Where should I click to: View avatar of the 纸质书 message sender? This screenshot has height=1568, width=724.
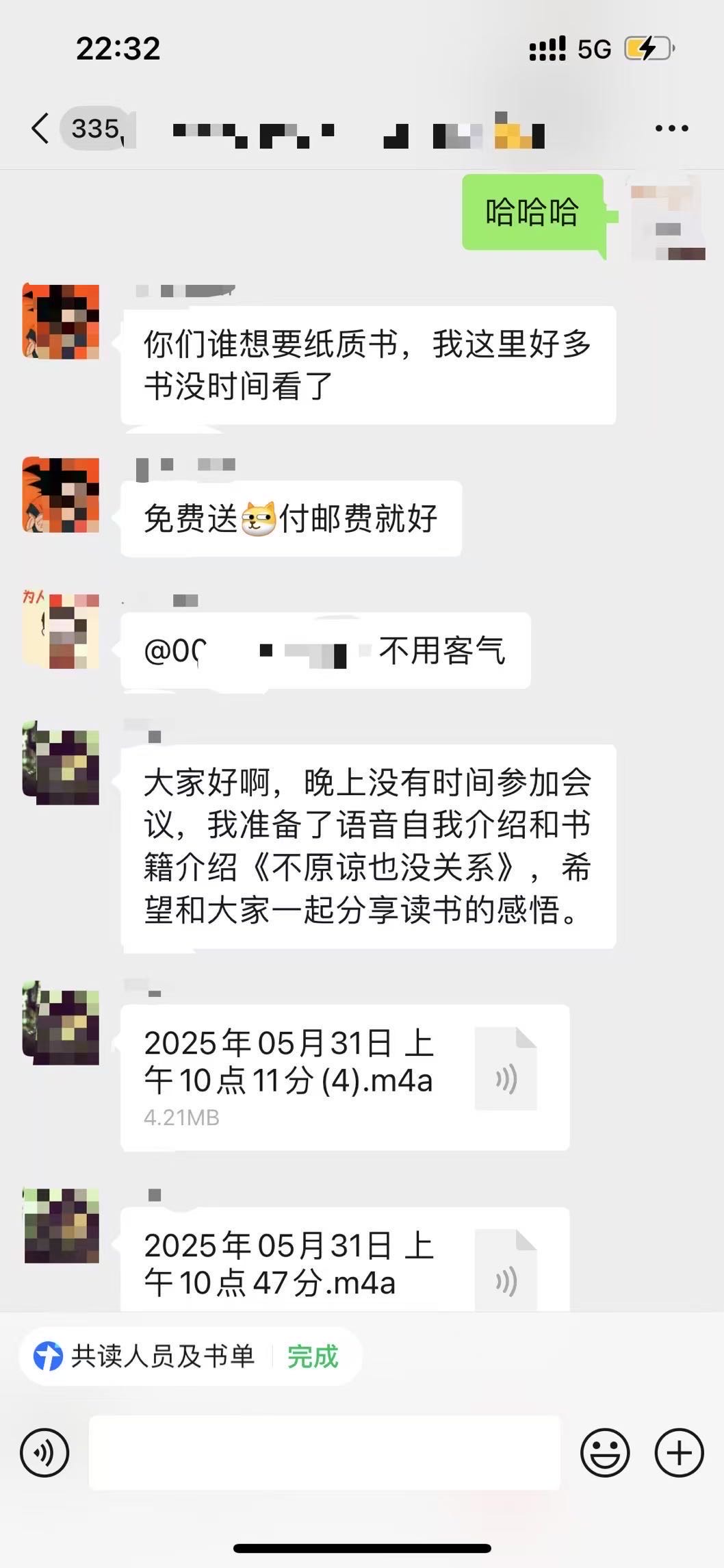(61, 322)
